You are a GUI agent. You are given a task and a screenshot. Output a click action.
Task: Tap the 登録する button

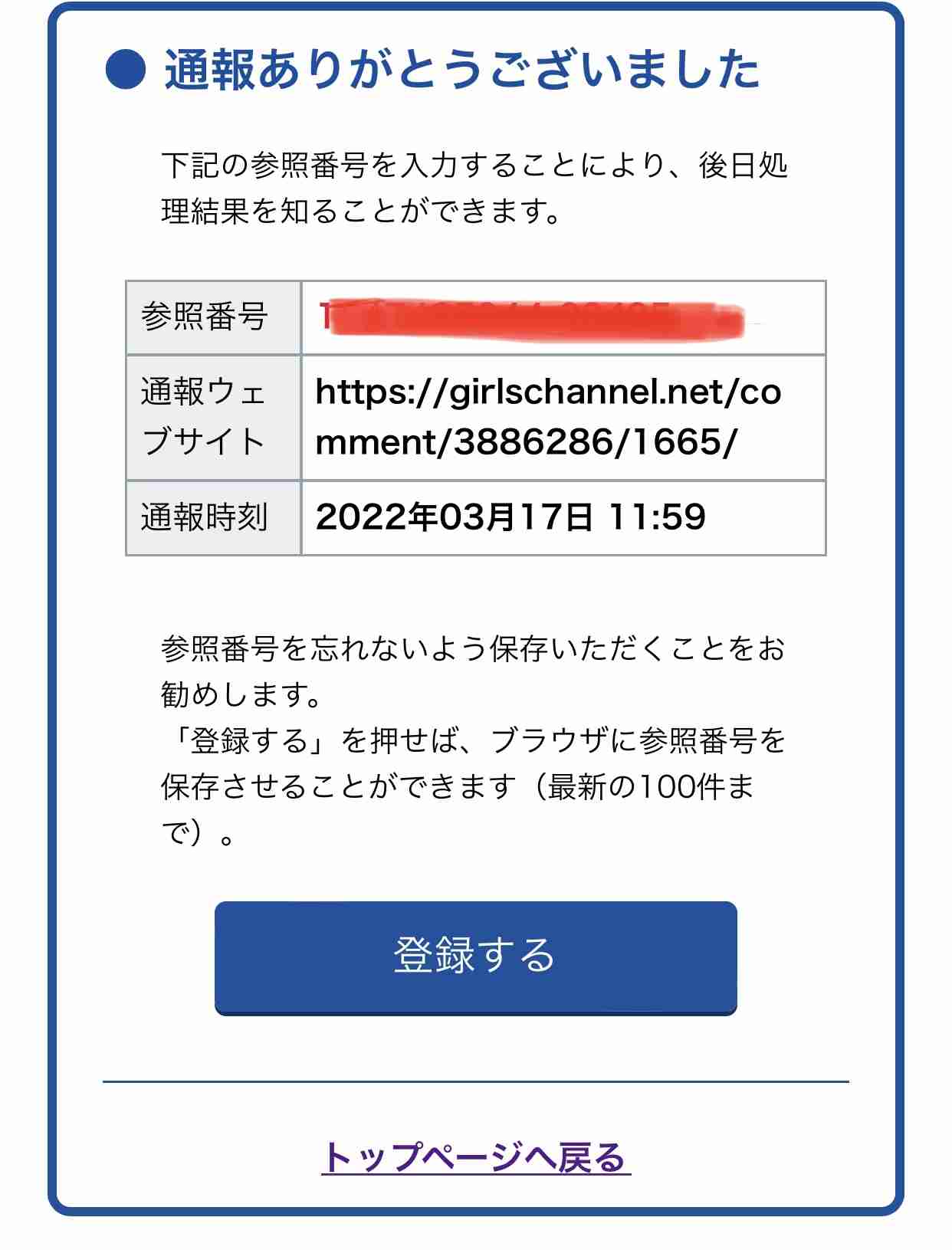(x=475, y=956)
